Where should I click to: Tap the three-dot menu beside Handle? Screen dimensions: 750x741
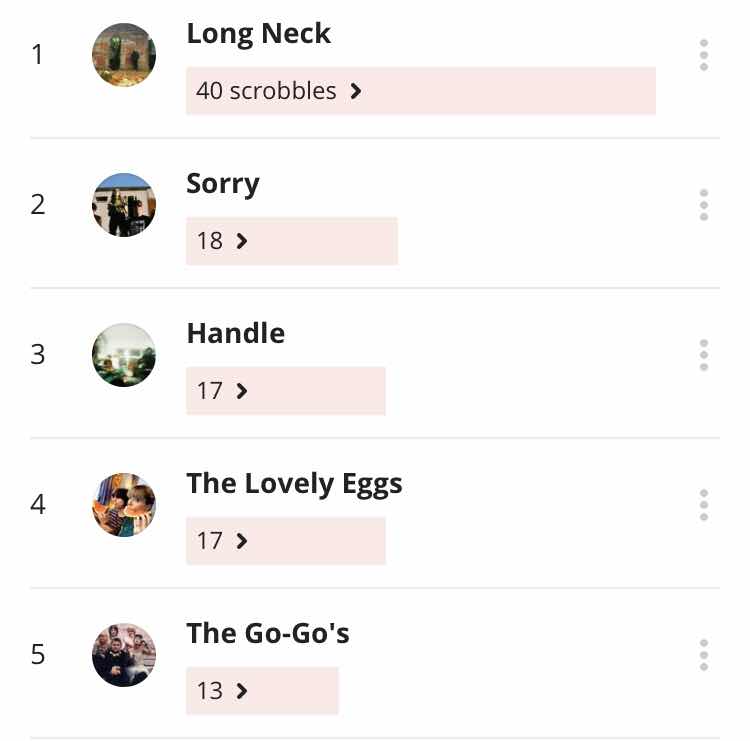[704, 355]
